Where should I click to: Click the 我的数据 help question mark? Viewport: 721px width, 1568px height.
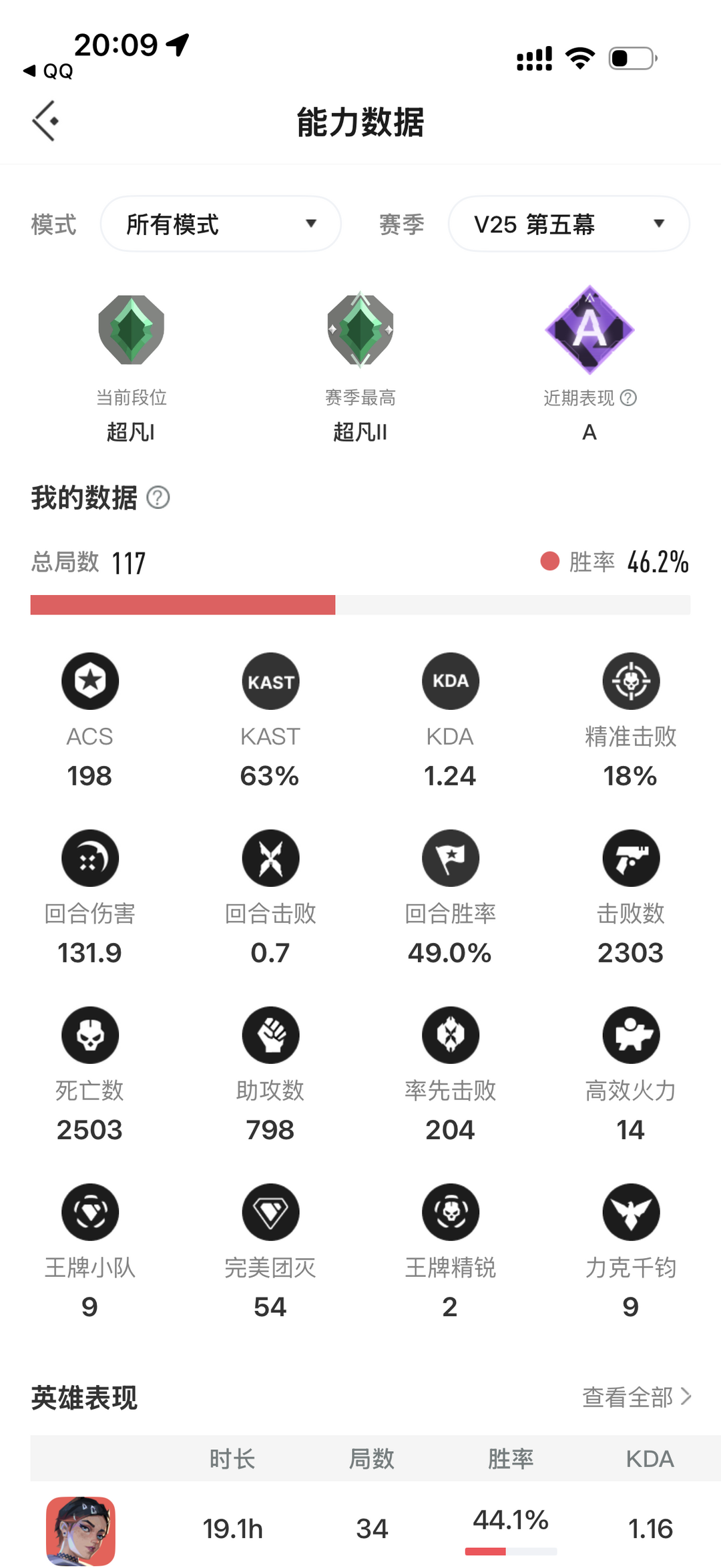pos(159,498)
